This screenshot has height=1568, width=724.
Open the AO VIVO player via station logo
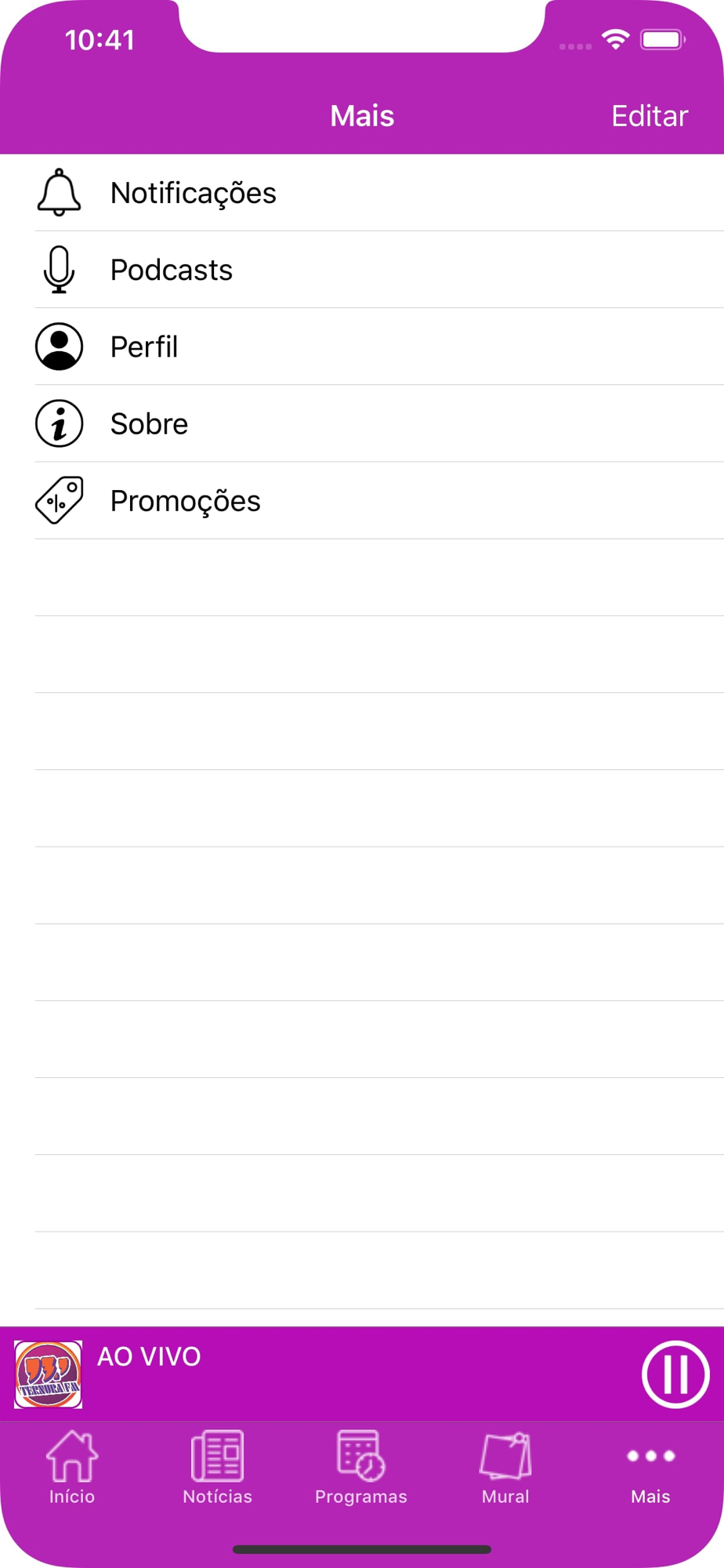[x=49, y=1374]
